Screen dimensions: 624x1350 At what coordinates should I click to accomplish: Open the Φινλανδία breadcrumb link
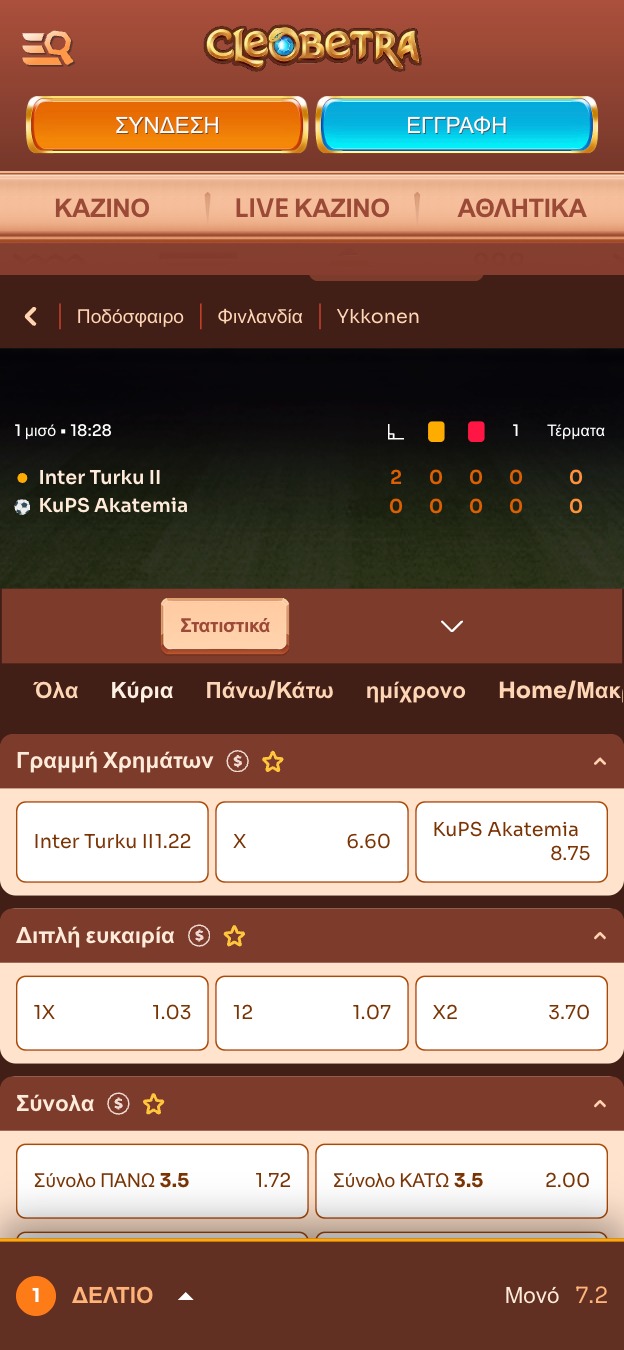260,317
